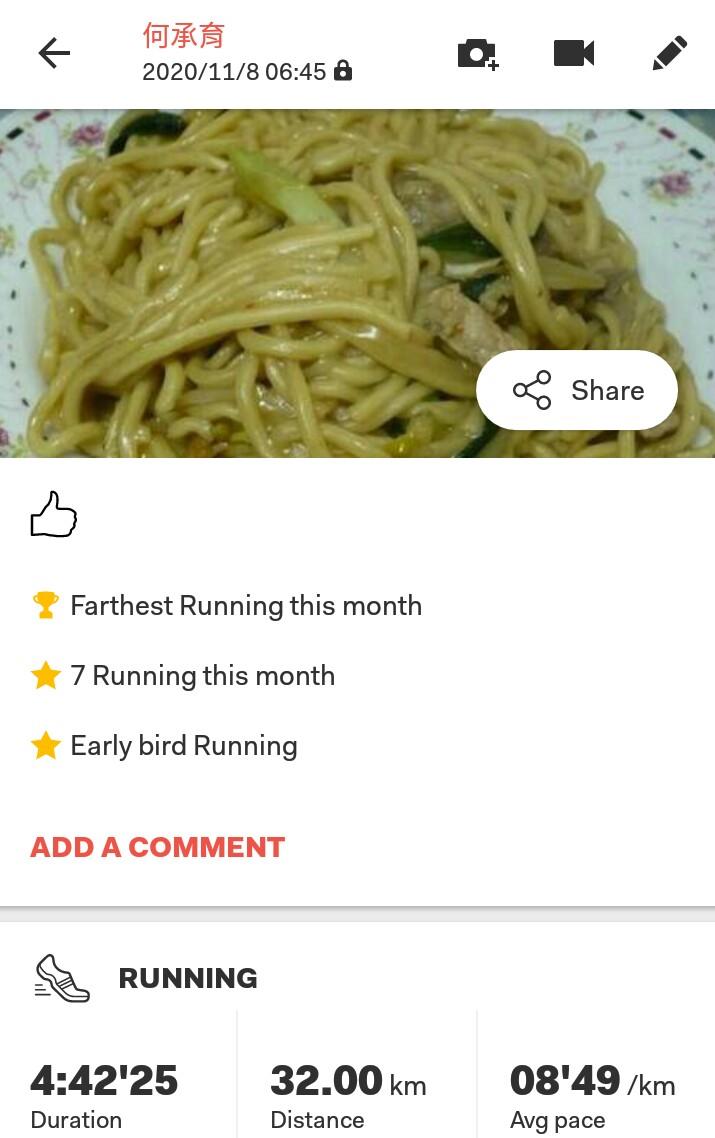Go back using the arrow icon
Viewport: 715px width, 1138px height.
pyautogui.click(x=54, y=53)
